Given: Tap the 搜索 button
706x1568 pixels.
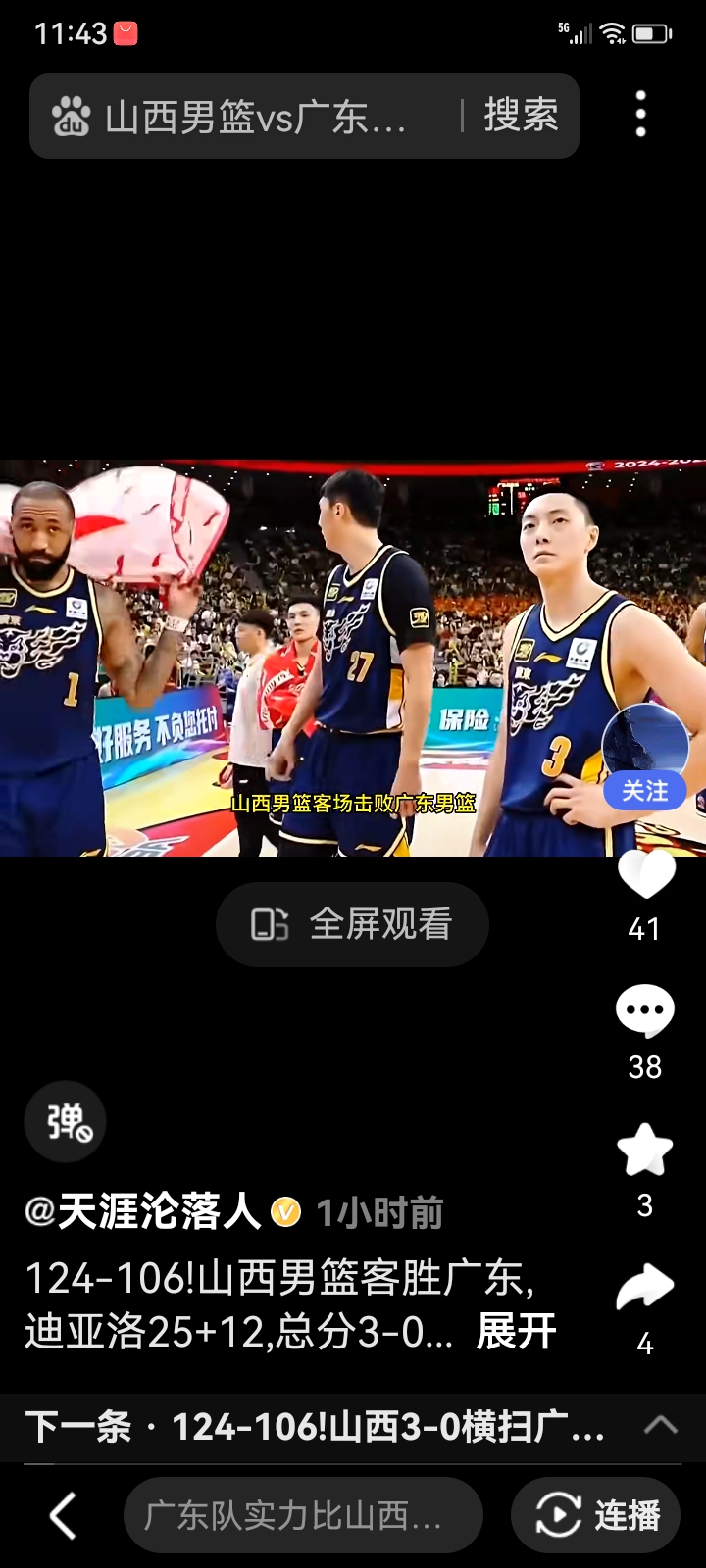Looking at the screenshot, I should tap(521, 116).
